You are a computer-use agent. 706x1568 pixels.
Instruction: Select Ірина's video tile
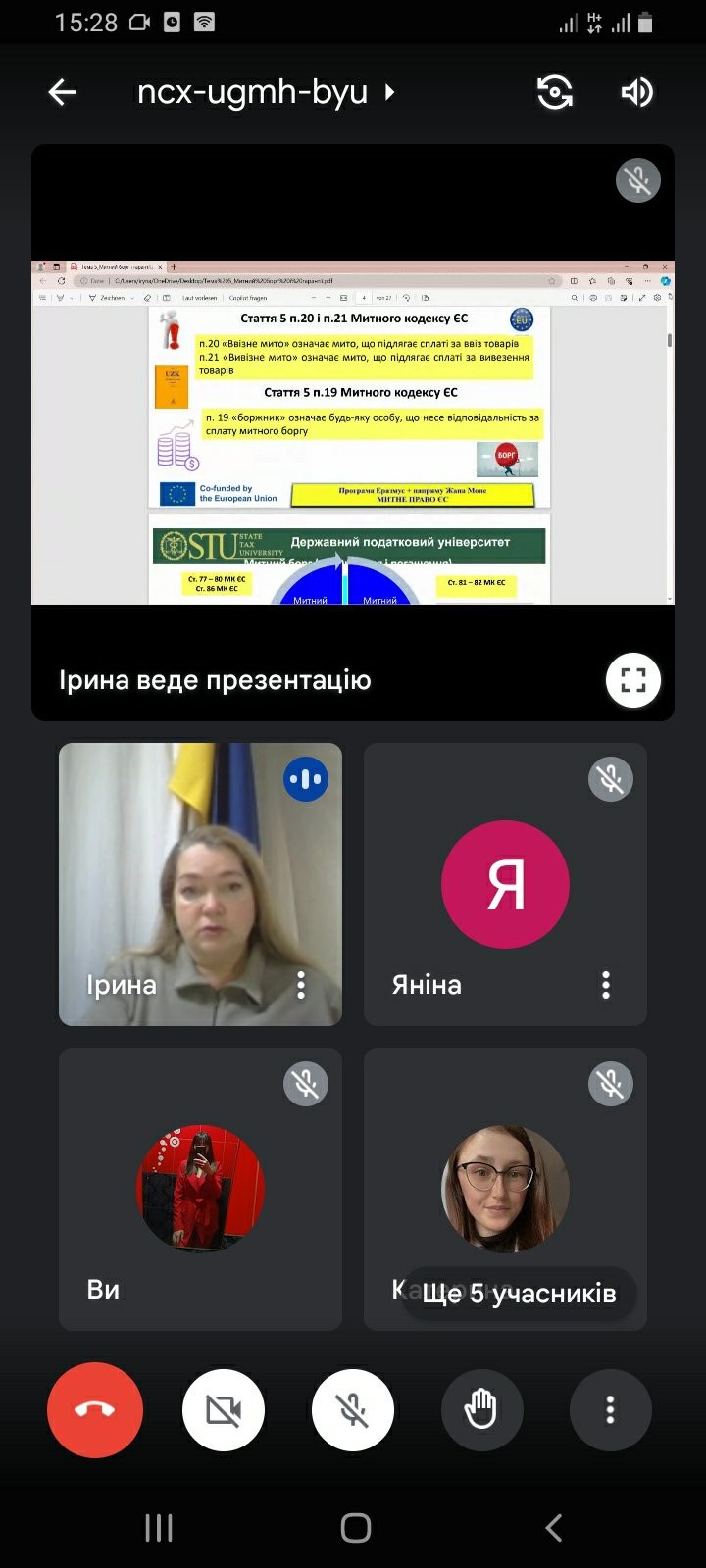pos(200,884)
